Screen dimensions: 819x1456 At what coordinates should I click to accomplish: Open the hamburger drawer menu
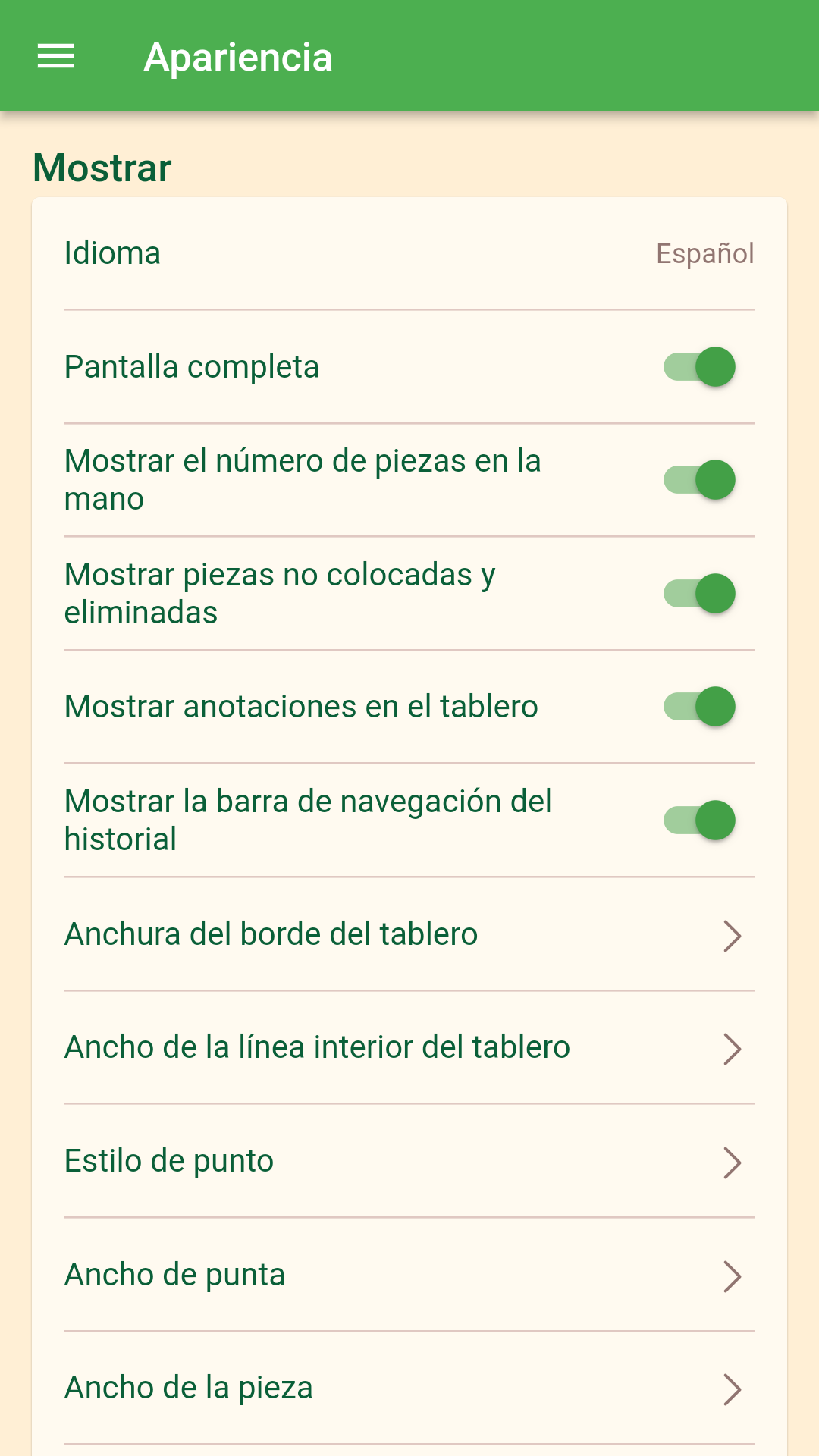(x=56, y=56)
